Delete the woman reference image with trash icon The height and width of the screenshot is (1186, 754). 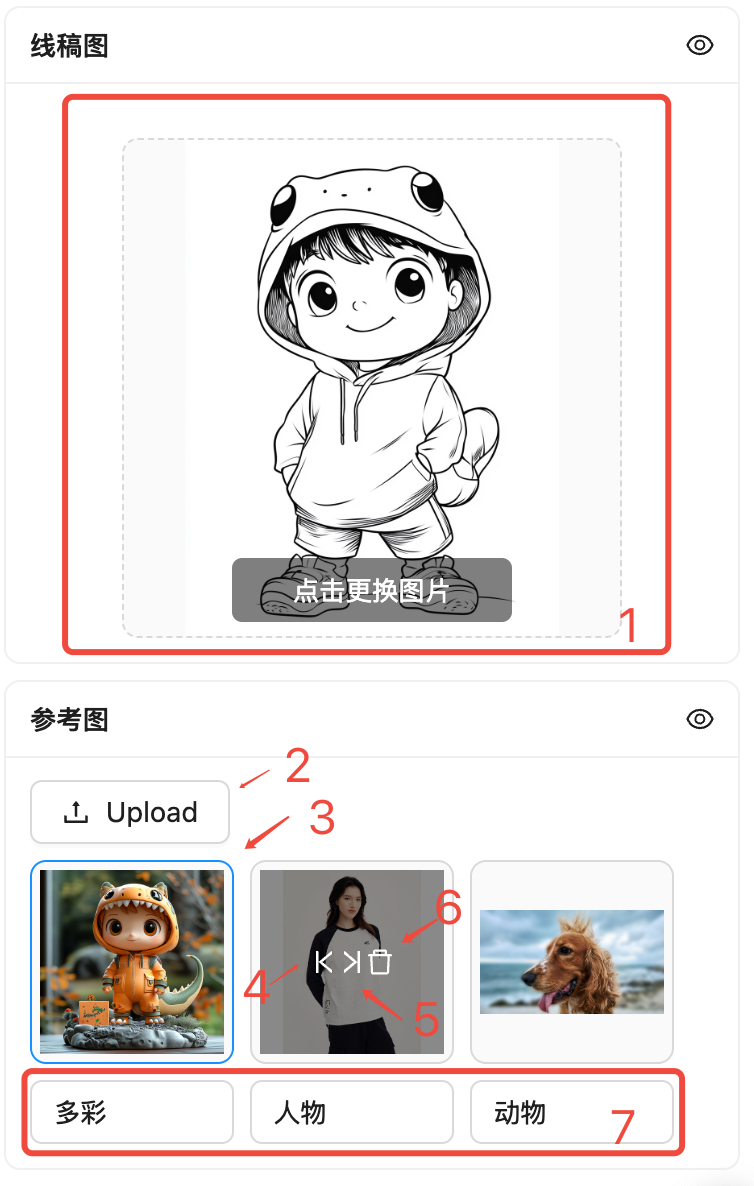(x=380, y=962)
